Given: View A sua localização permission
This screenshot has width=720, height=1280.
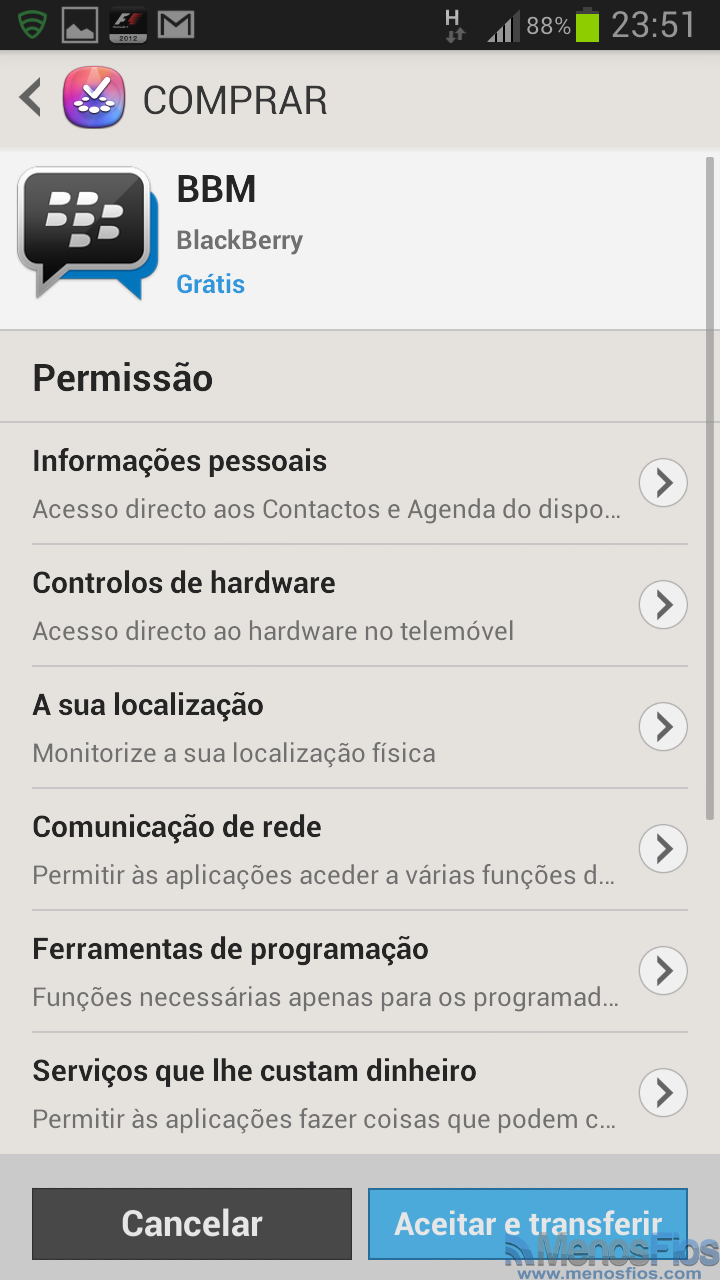Looking at the screenshot, I should (x=360, y=728).
